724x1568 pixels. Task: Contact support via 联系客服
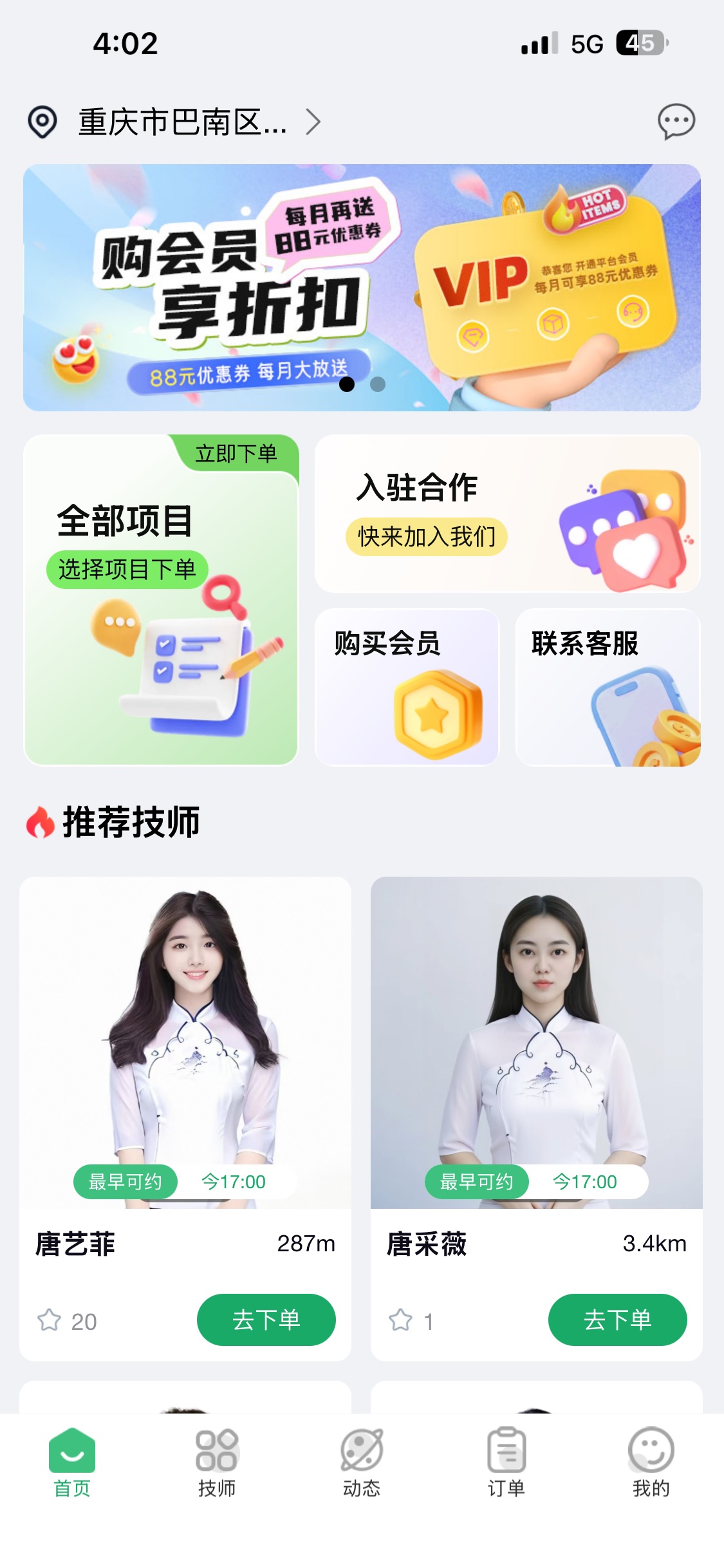608,687
